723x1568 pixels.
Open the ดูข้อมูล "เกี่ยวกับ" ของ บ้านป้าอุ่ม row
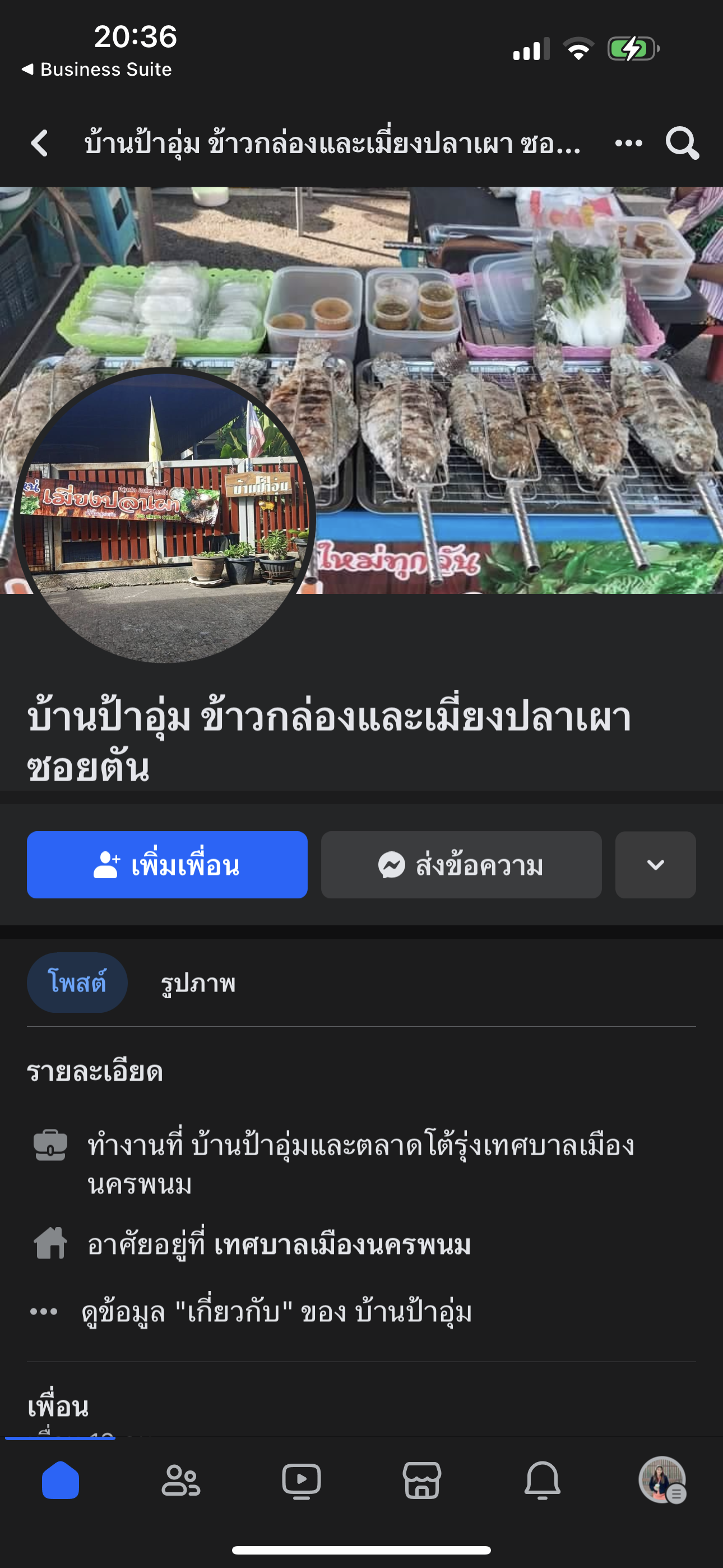pos(276,1312)
